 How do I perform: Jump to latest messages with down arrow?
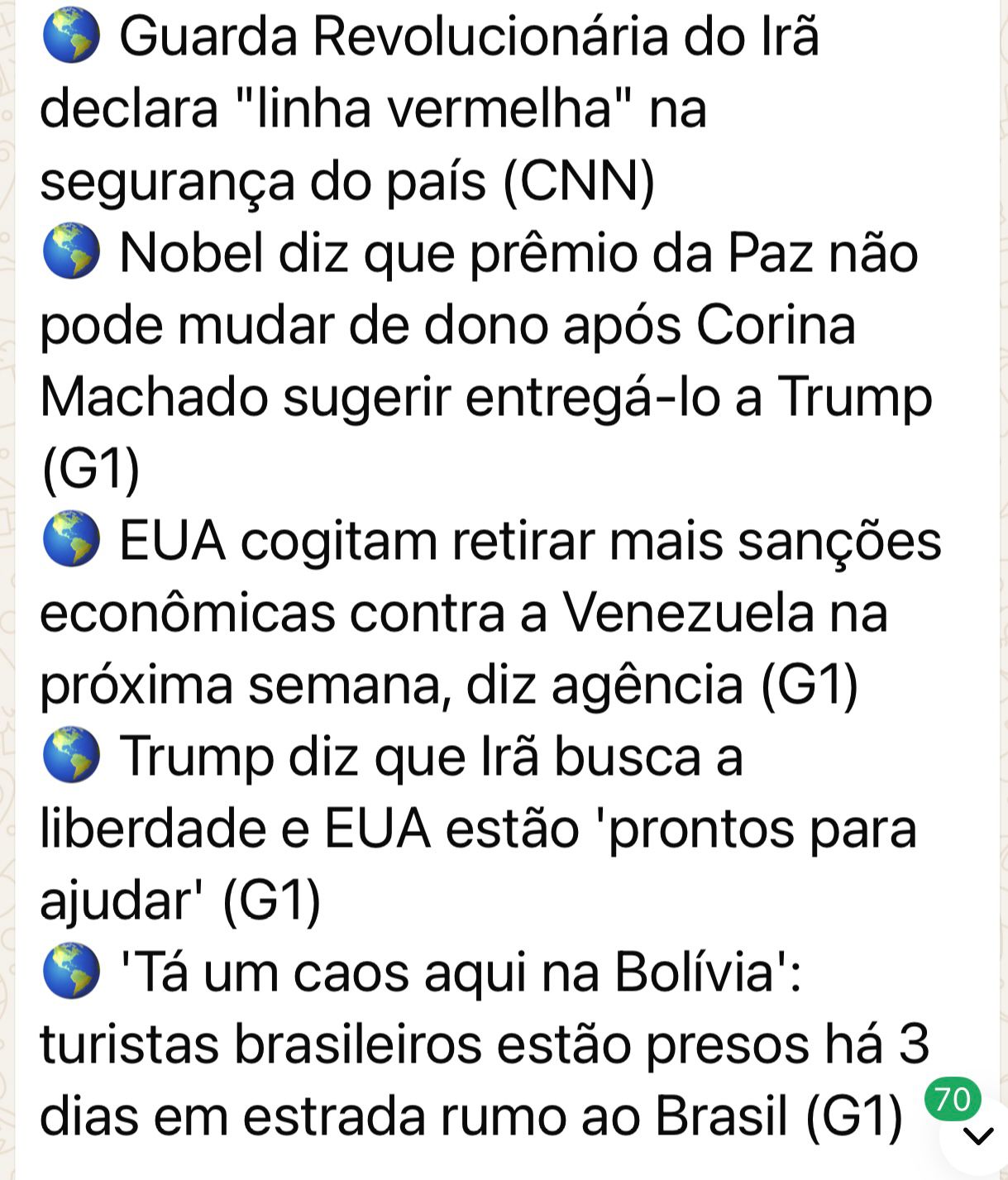click(978, 1135)
